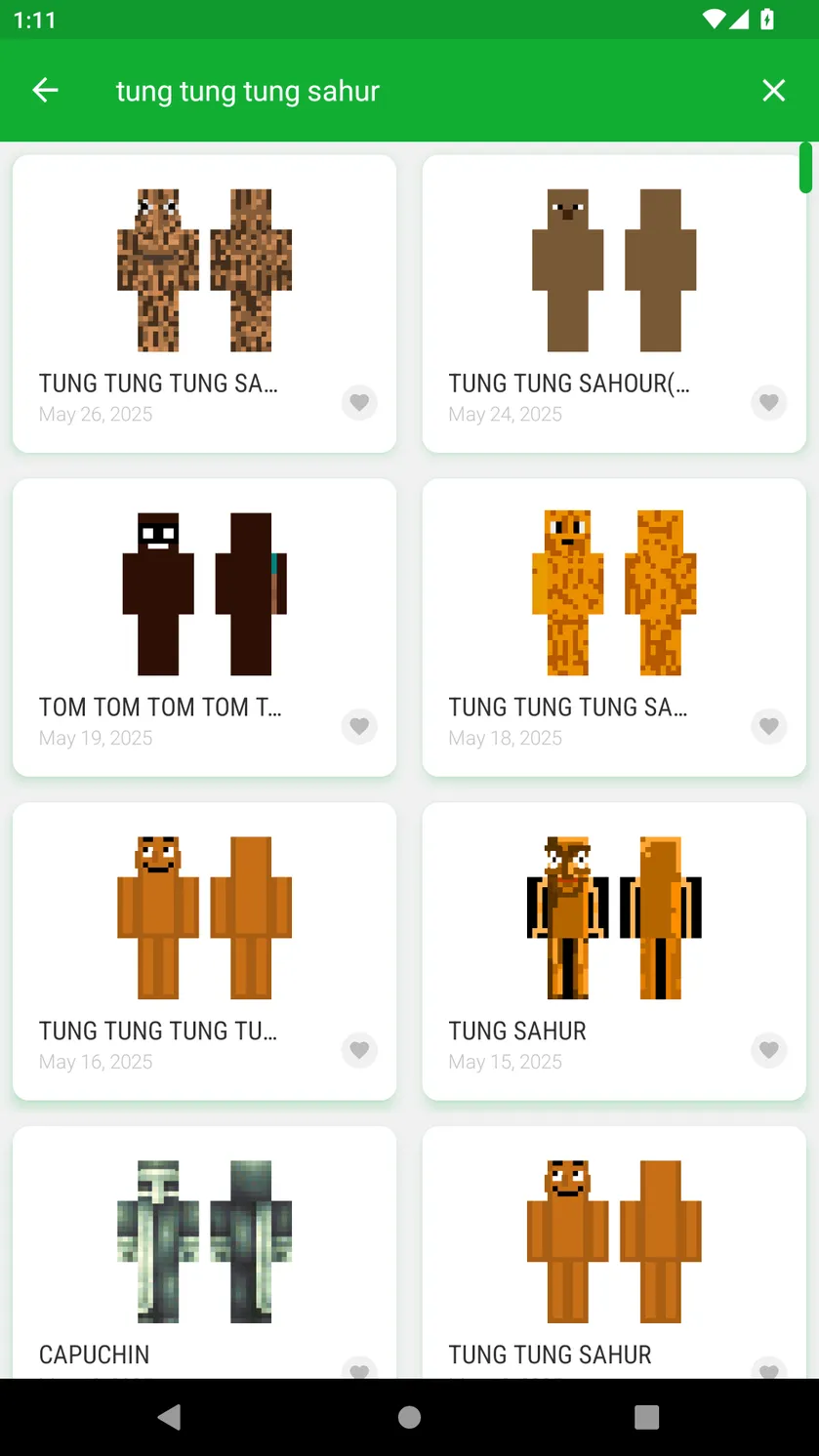This screenshot has height=1456, width=819.
Task: Open the TOM TOM TOM TOM skin
Action: pyautogui.click(x=204, y=627)
